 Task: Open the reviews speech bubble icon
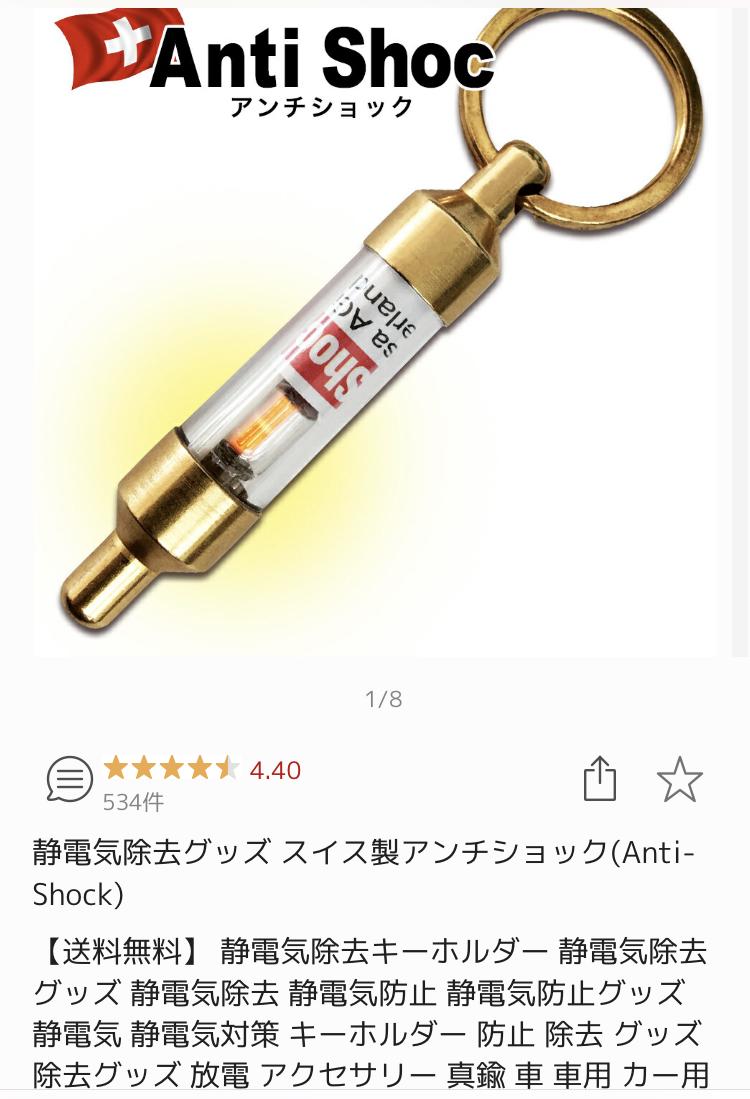pos(69,779)
